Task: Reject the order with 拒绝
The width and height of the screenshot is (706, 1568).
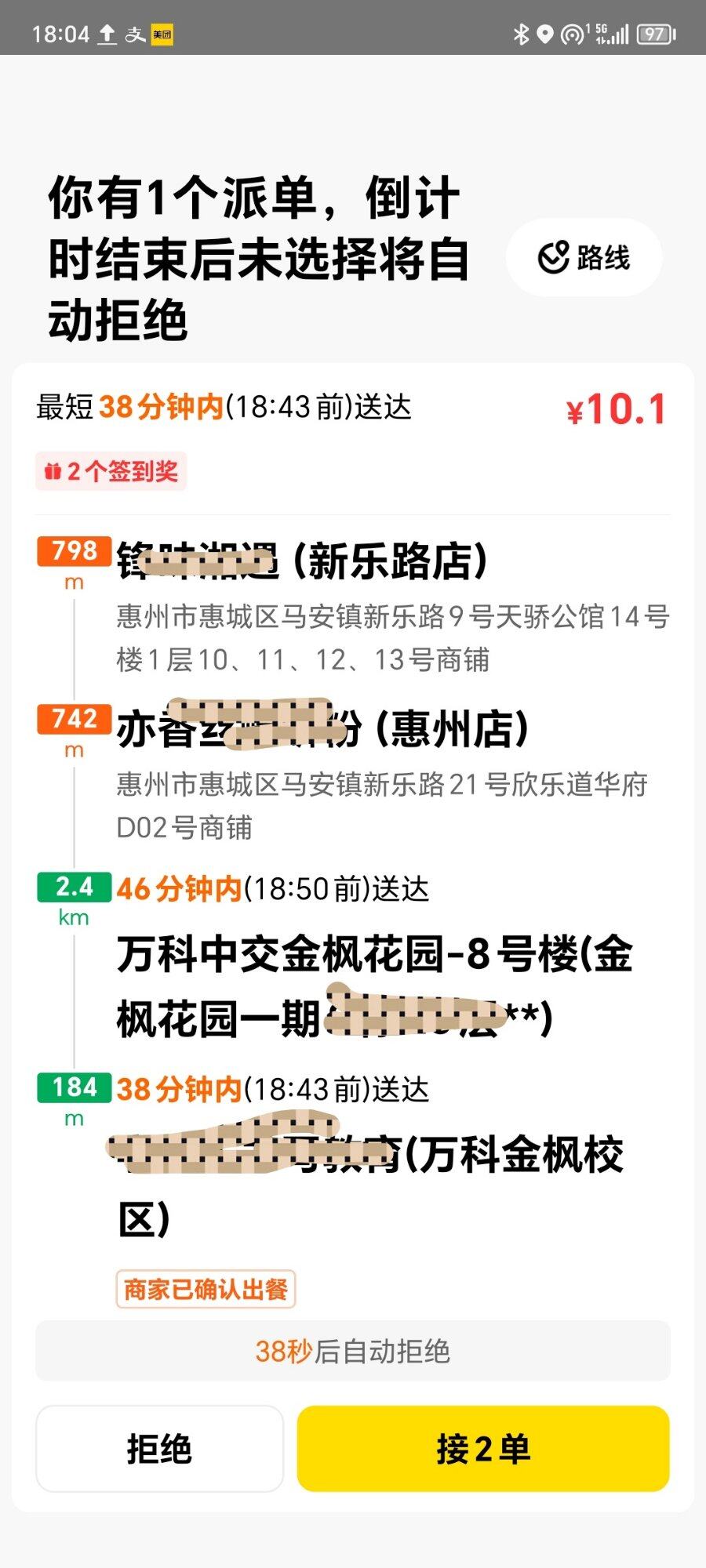Action: (x=159, y=1449)
